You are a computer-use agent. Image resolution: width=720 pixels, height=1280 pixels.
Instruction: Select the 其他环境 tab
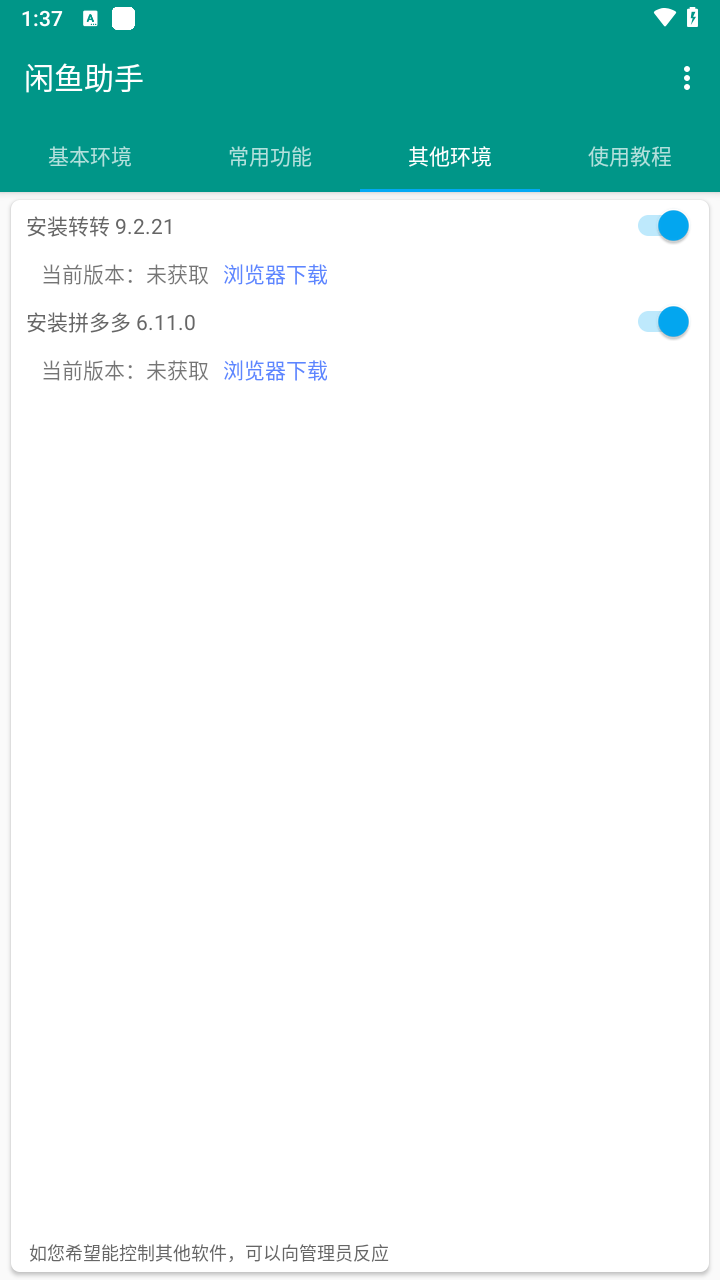click(x=450, y=157)
